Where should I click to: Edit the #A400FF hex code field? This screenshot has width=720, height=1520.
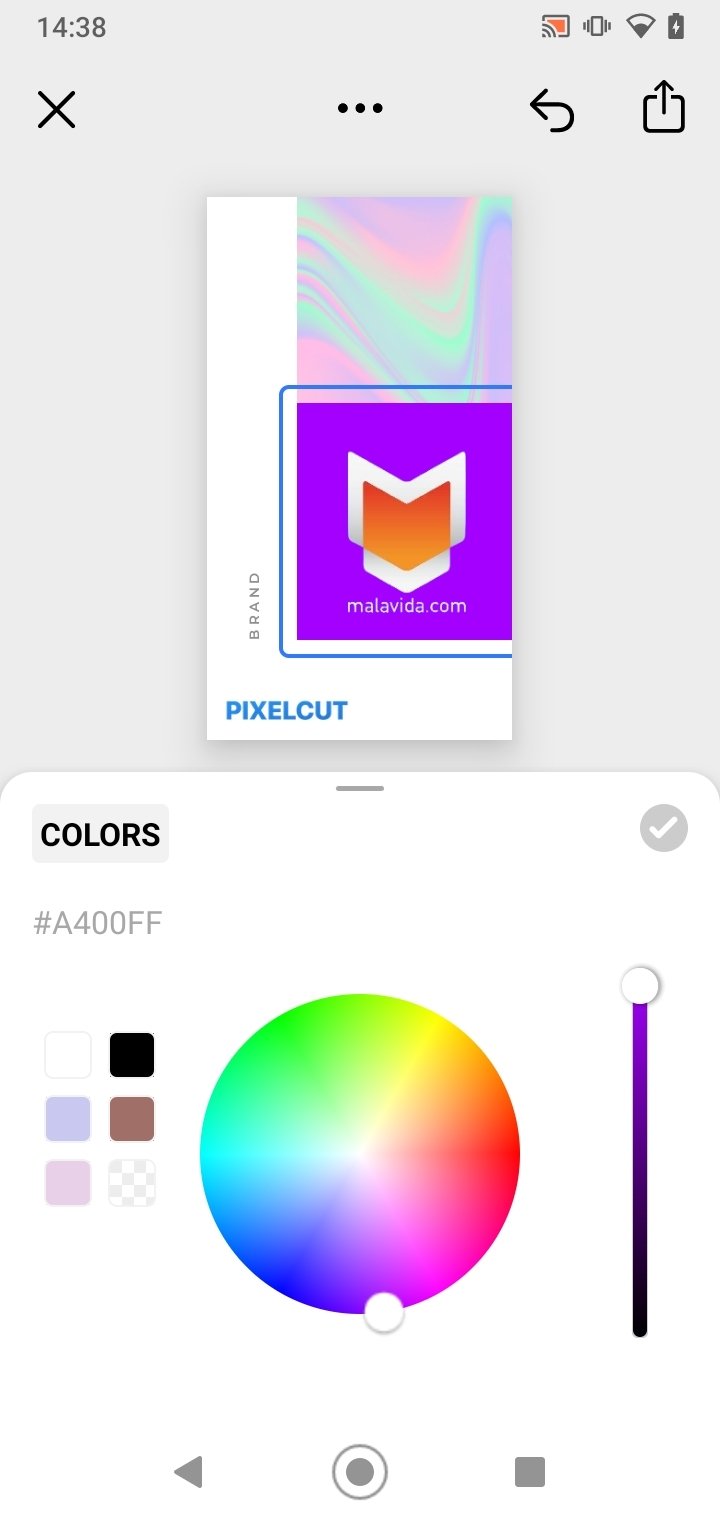click(98, 923)
